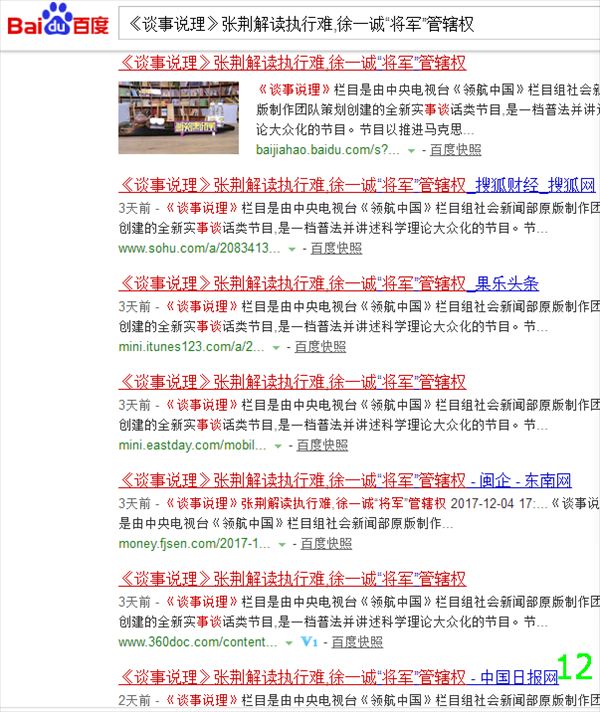Tap the www.360doc.com URL link
This screenshot has width=600, height=712.
point(198,641)
